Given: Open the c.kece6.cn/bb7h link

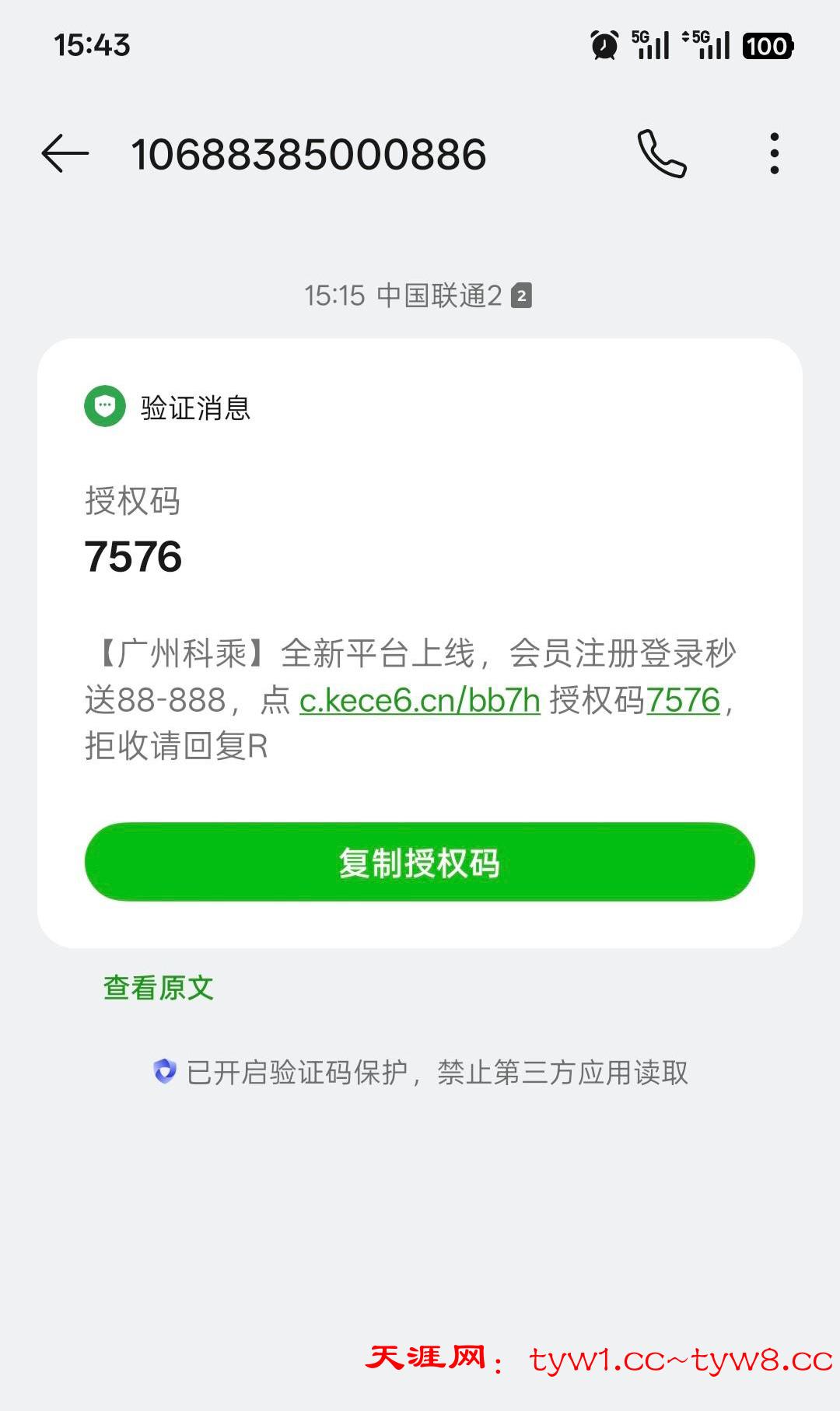Looking at the screenshot, I should click(419, 700).
